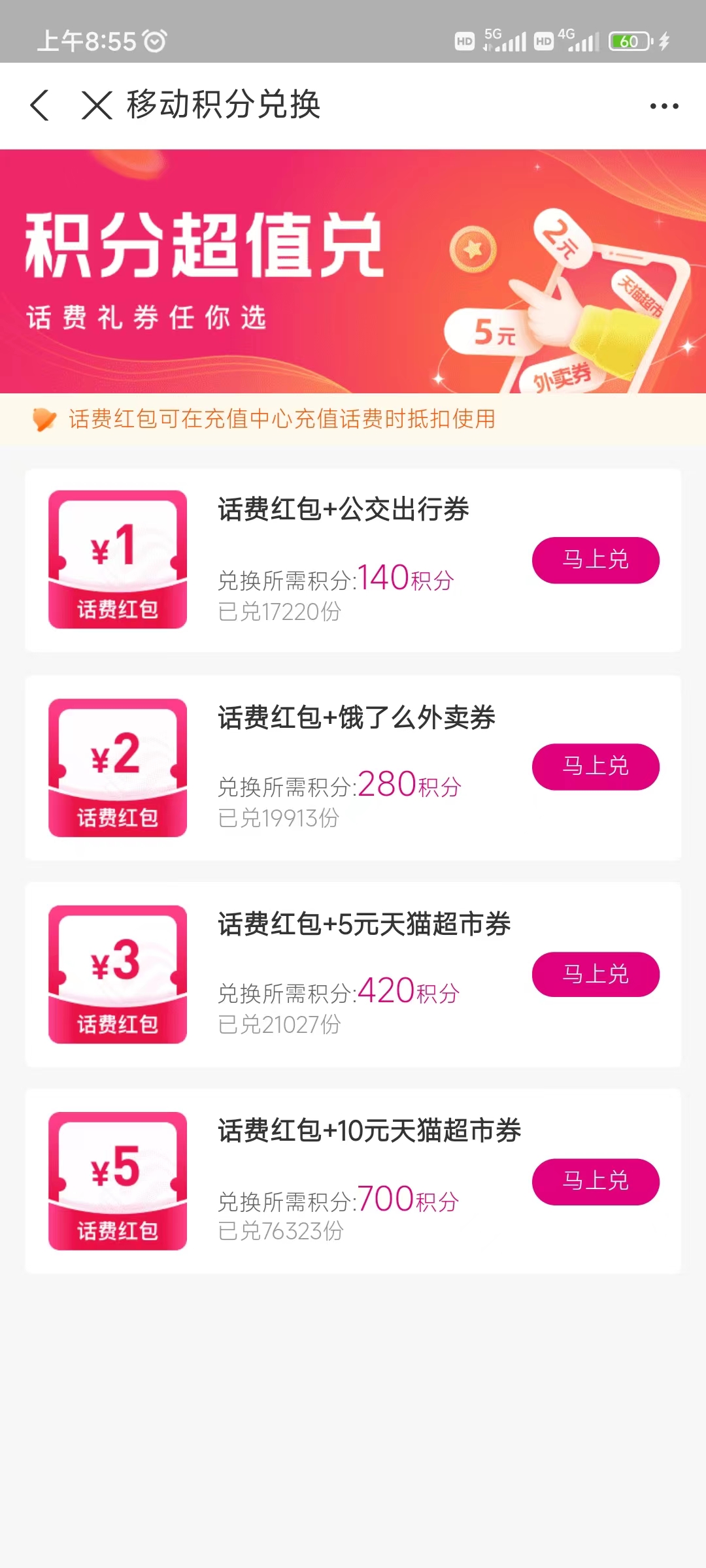Tap 马上兑 for the 10元天猫超市券 offer
This screenshot has height=1568, width=706.
click(x=595, y=1181)
